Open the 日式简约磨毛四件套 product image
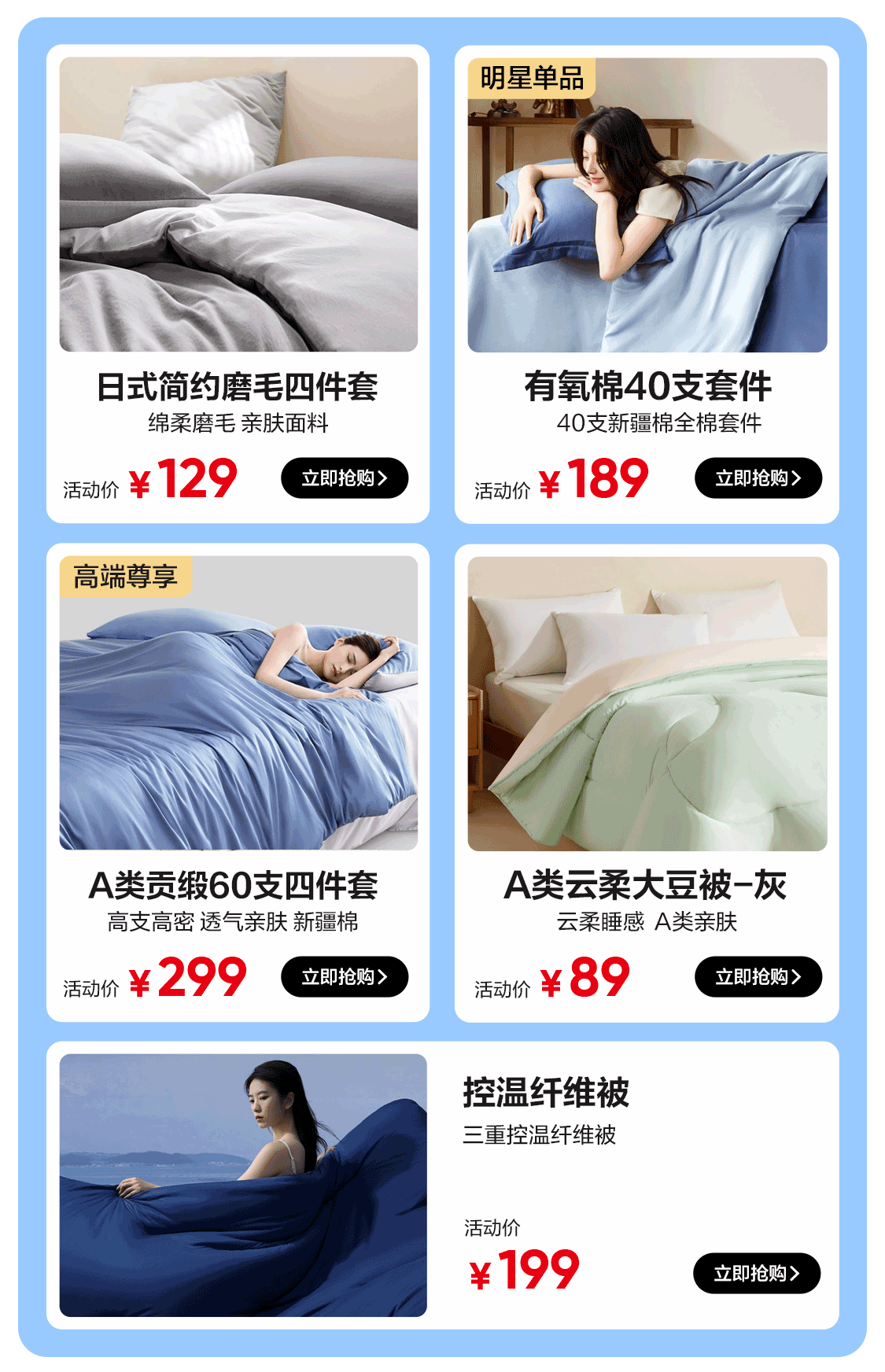Screen dimensions: 885x1372 point(238,205)
